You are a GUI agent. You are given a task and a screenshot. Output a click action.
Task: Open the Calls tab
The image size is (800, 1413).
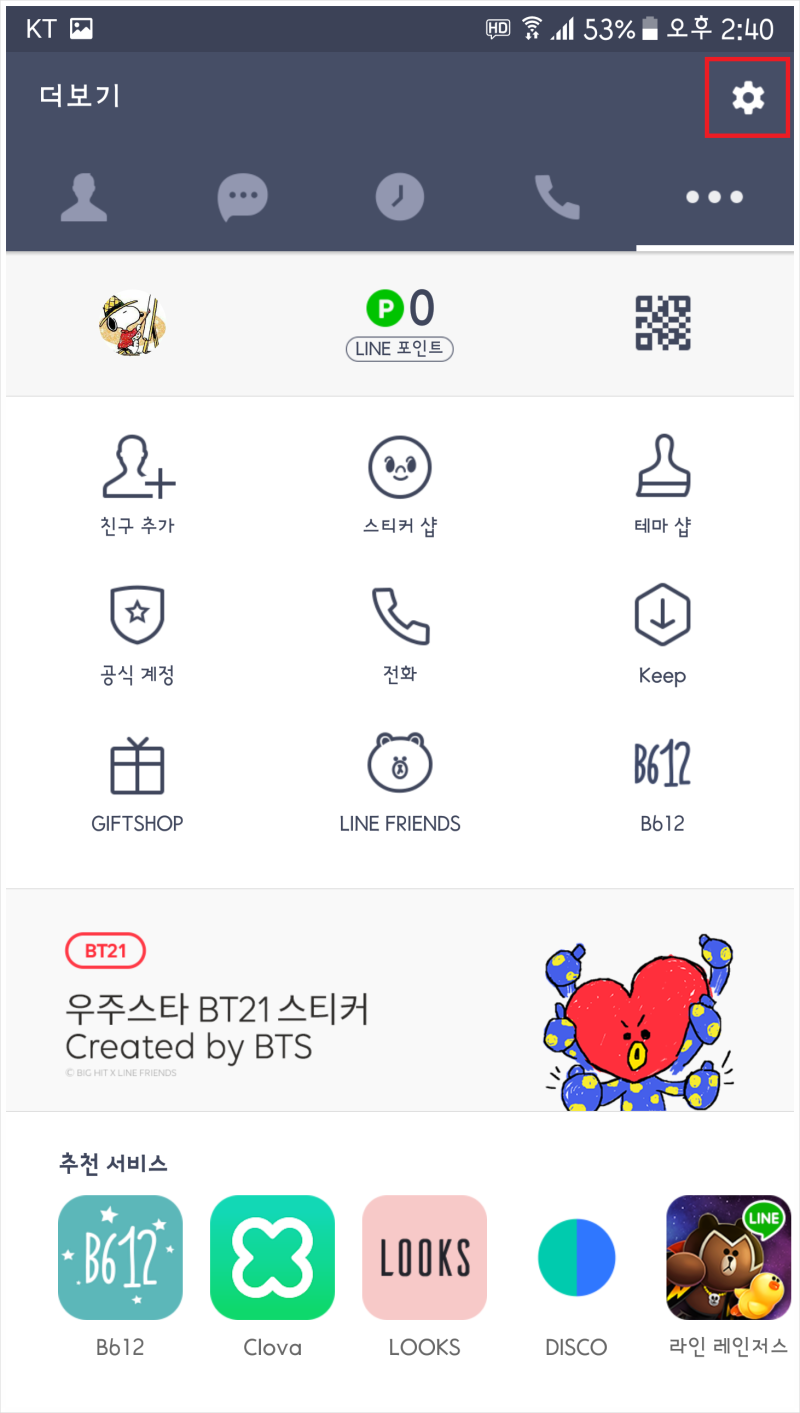pyautogui.click(x=558, y=197)
